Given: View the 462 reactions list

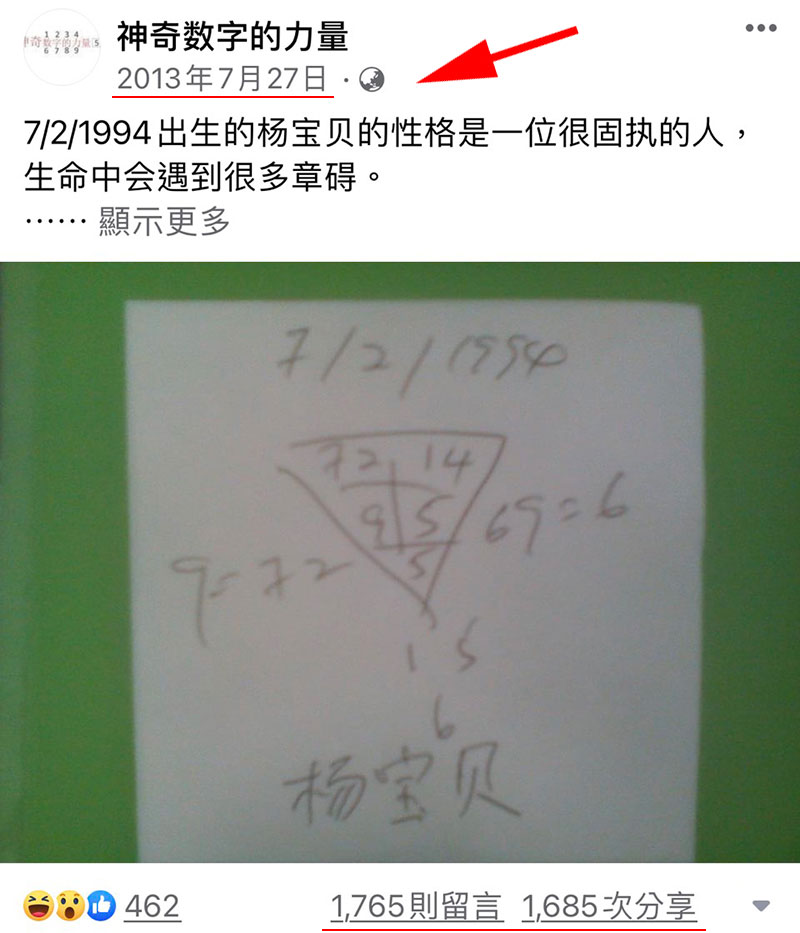Looking at the screenshot, I should click(x=152, y=907).
